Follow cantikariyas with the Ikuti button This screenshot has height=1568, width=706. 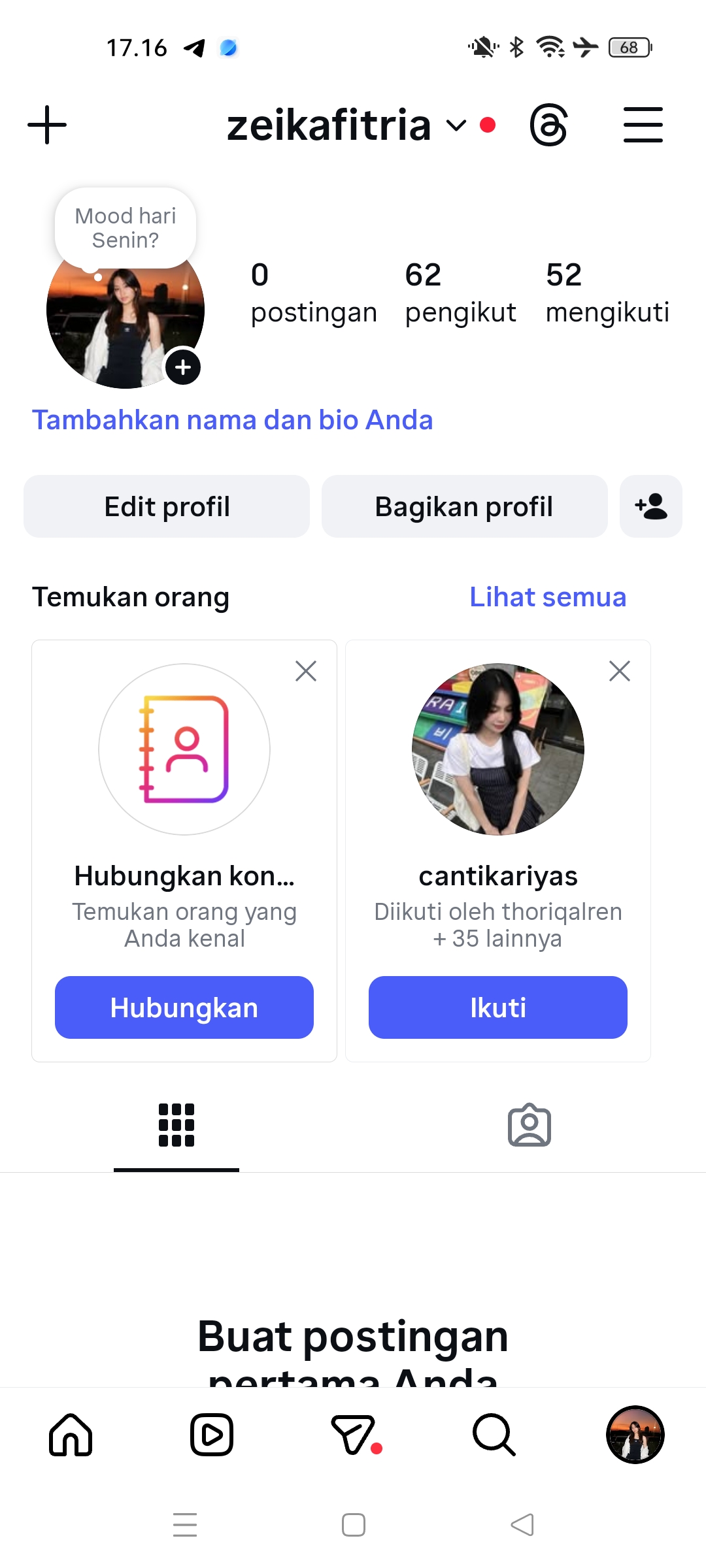(x=498, y=1007)
